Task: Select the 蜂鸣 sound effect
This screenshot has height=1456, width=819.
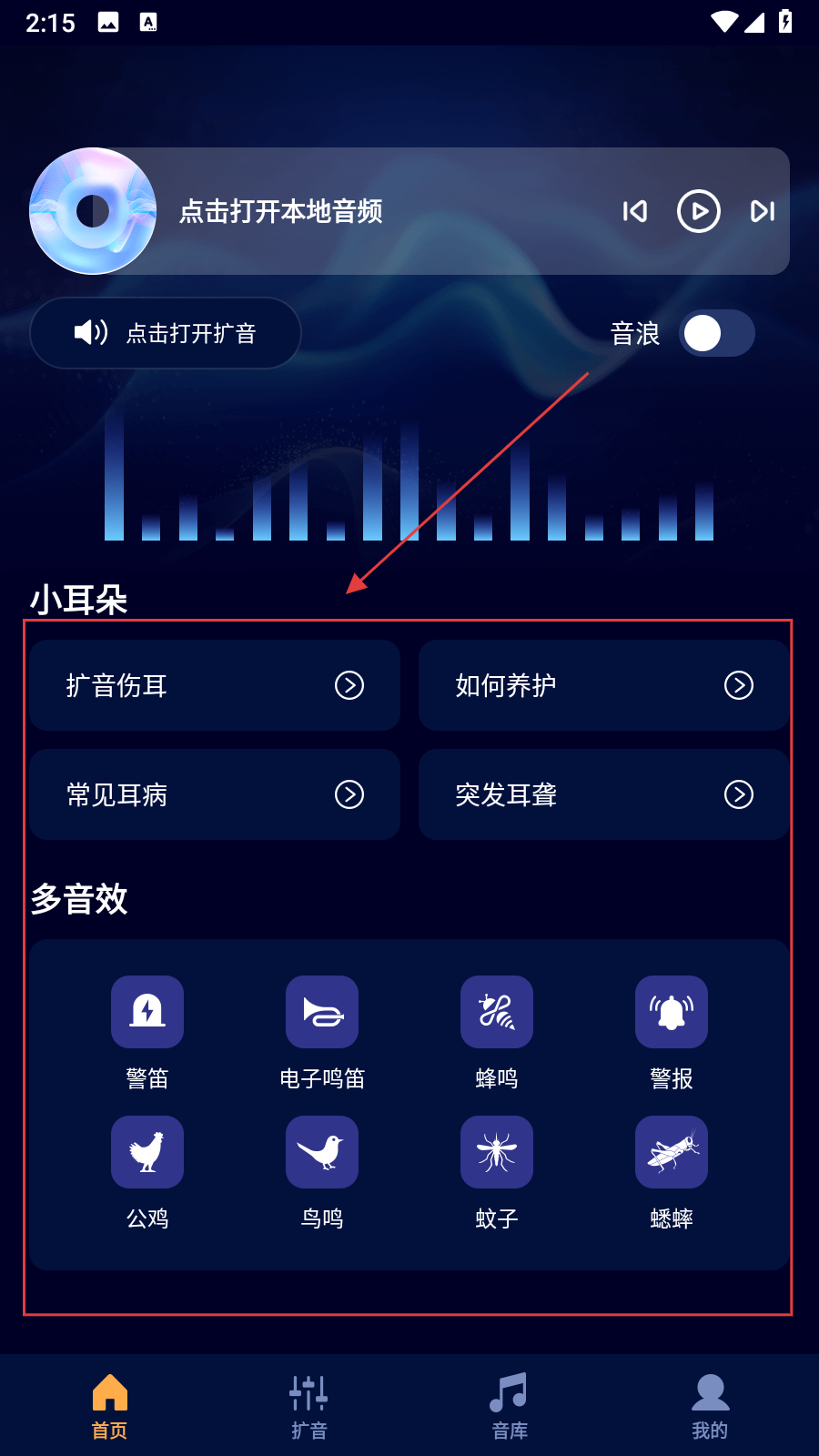Action: 497,1012
